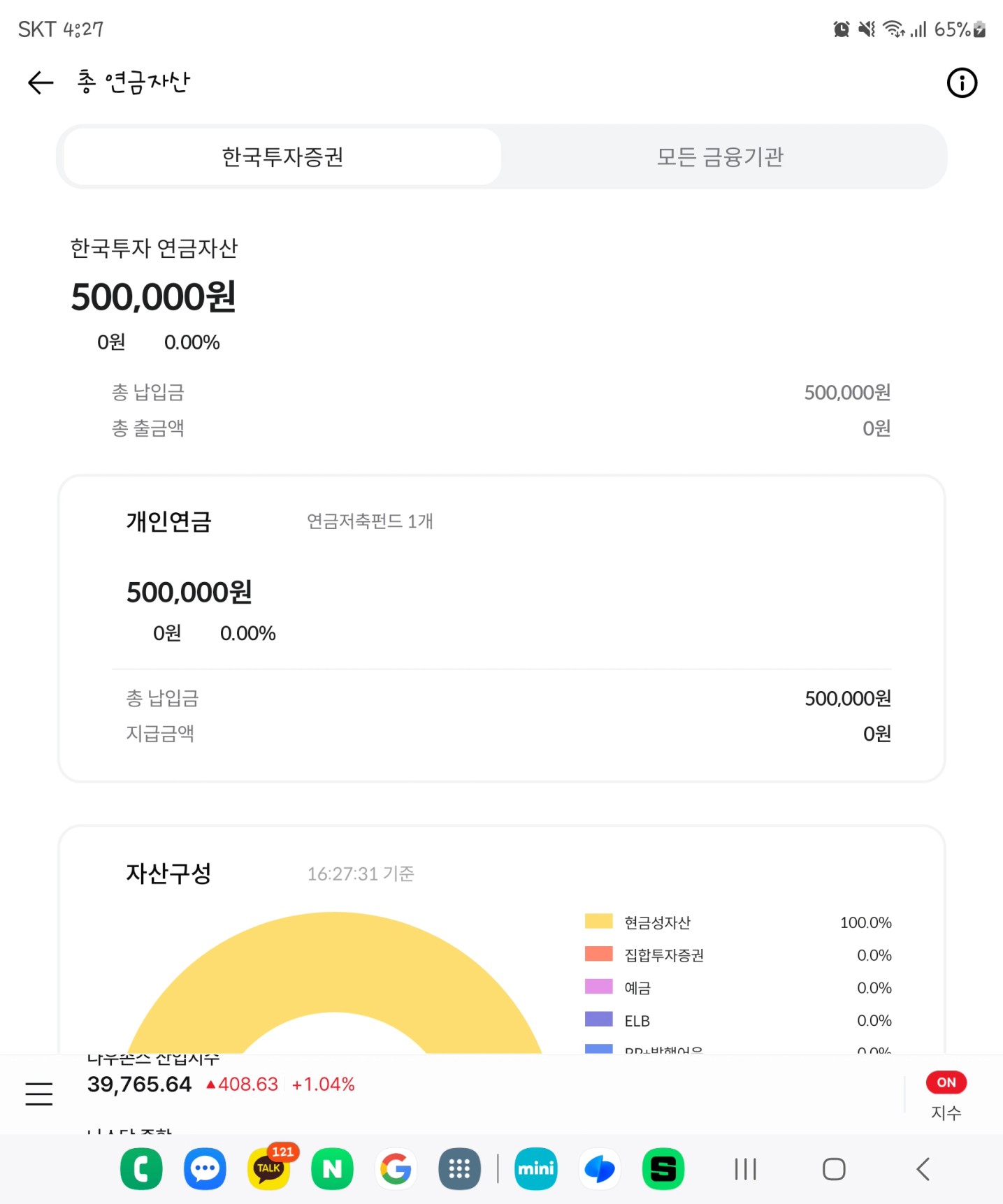
Task: Launch the KakaoTalk app from taskbar
Action: [269, 1168]
